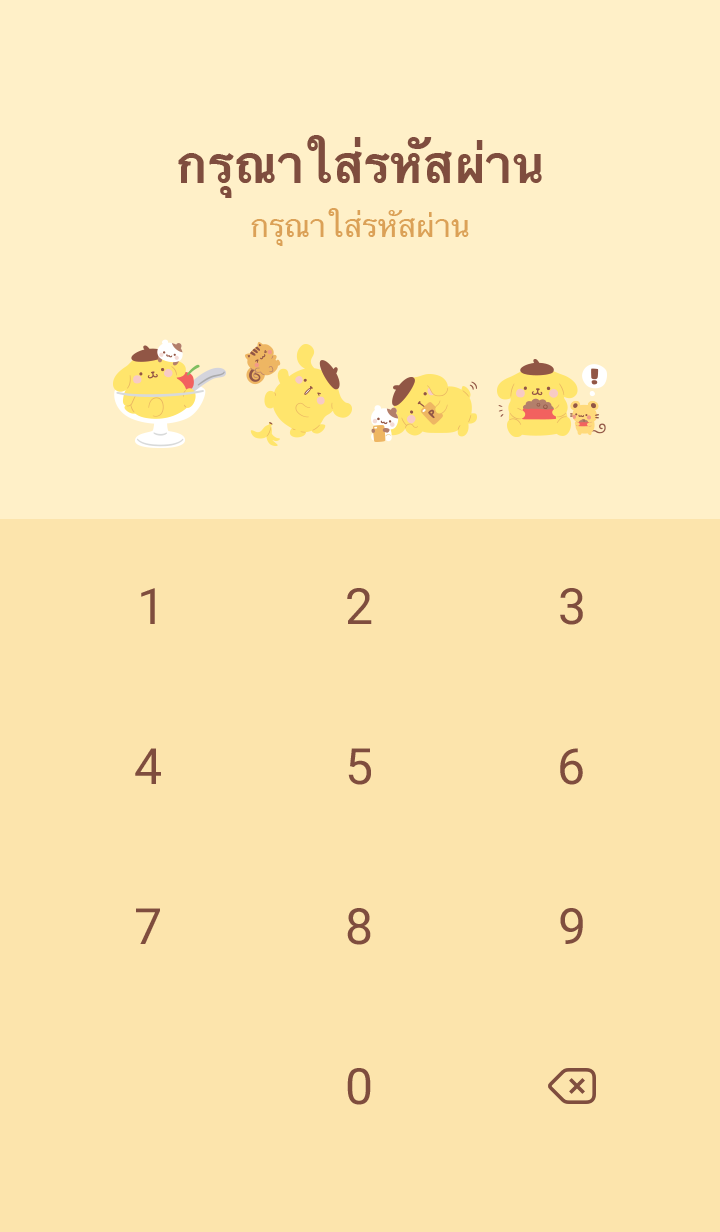Screen dimensions: 720x1232
Task: Select digit 9 on the keypad
Action: [571, 927]
